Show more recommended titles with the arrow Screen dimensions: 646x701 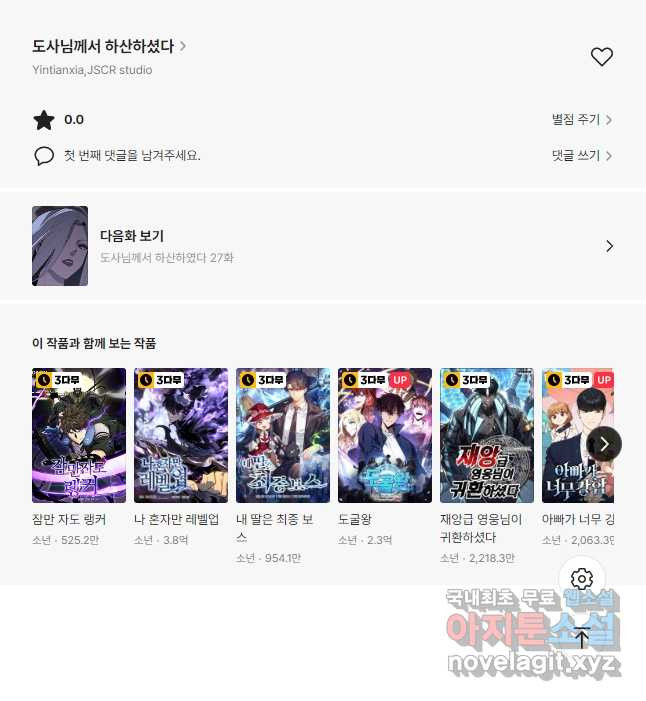(x=604, y=444)
